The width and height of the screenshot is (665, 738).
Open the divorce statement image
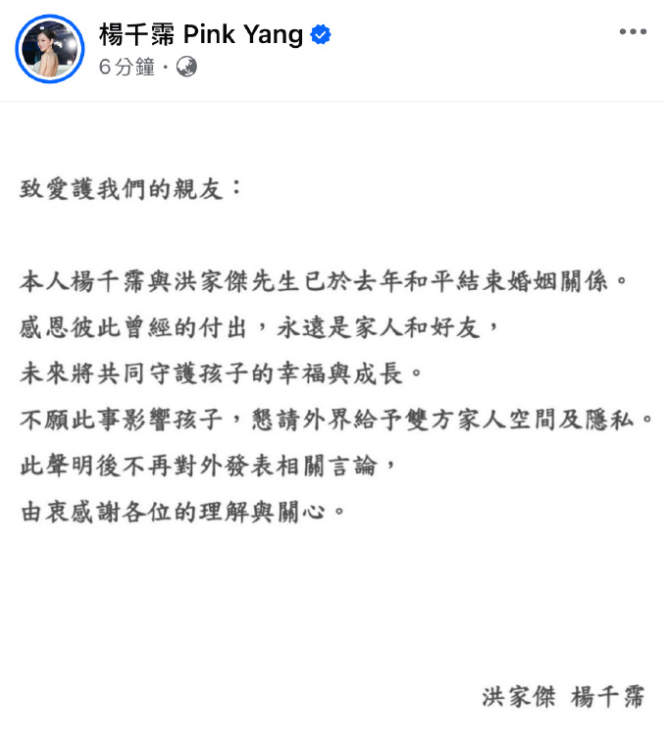coord(332,420)
